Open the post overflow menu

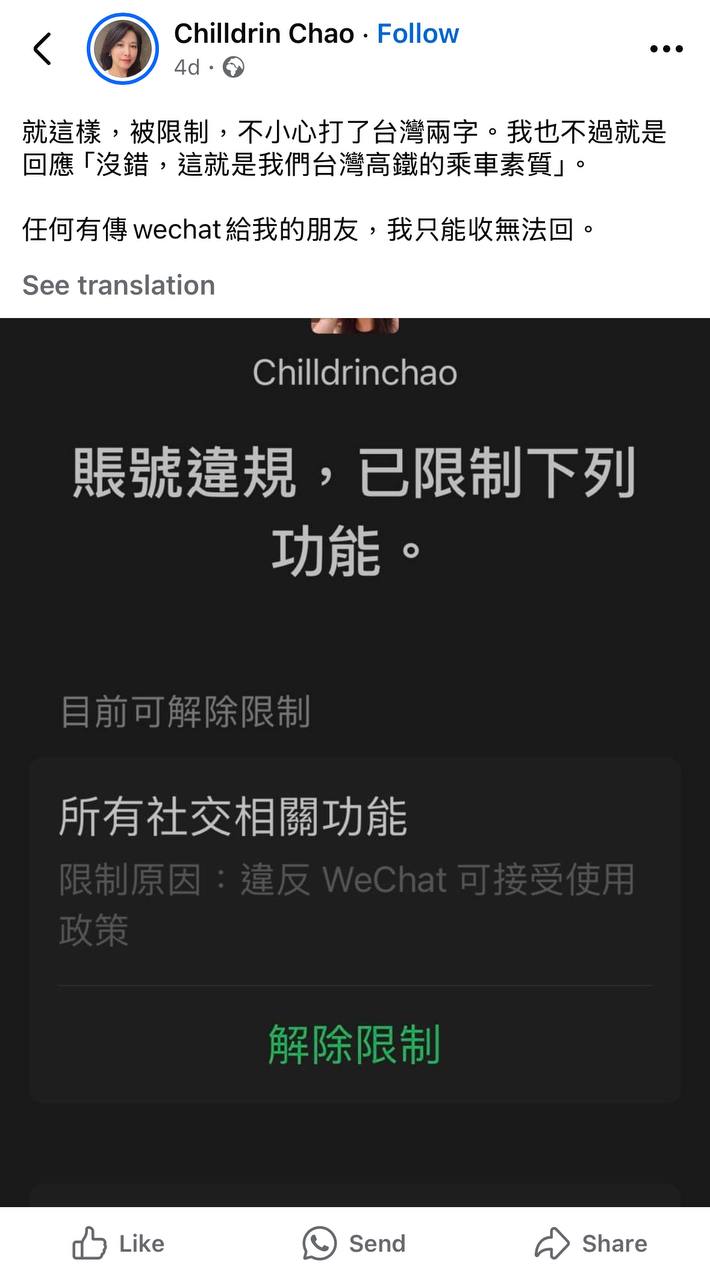click(666, 48)
